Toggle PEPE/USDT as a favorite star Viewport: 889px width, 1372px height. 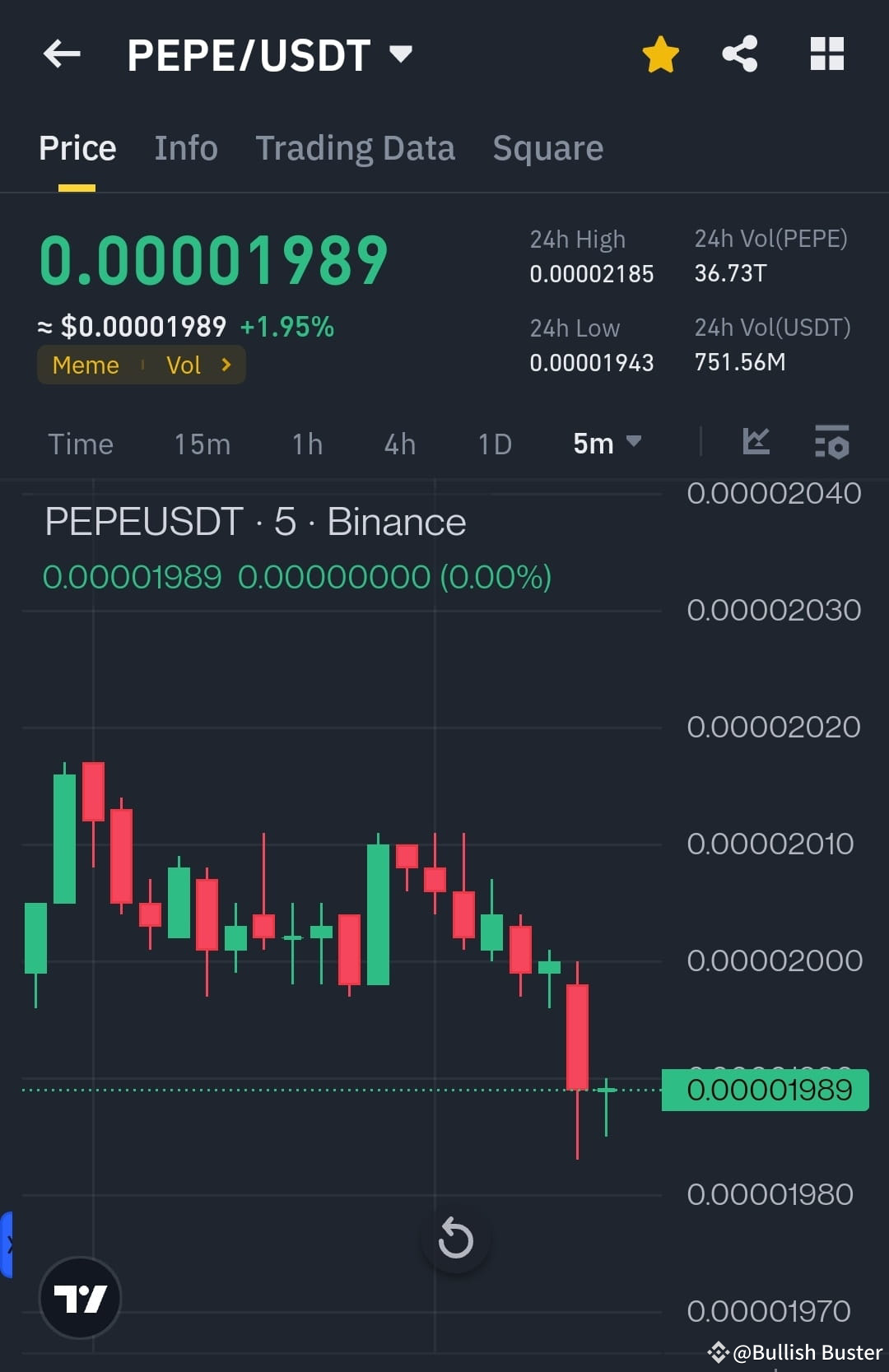click(x=659, y=53)
